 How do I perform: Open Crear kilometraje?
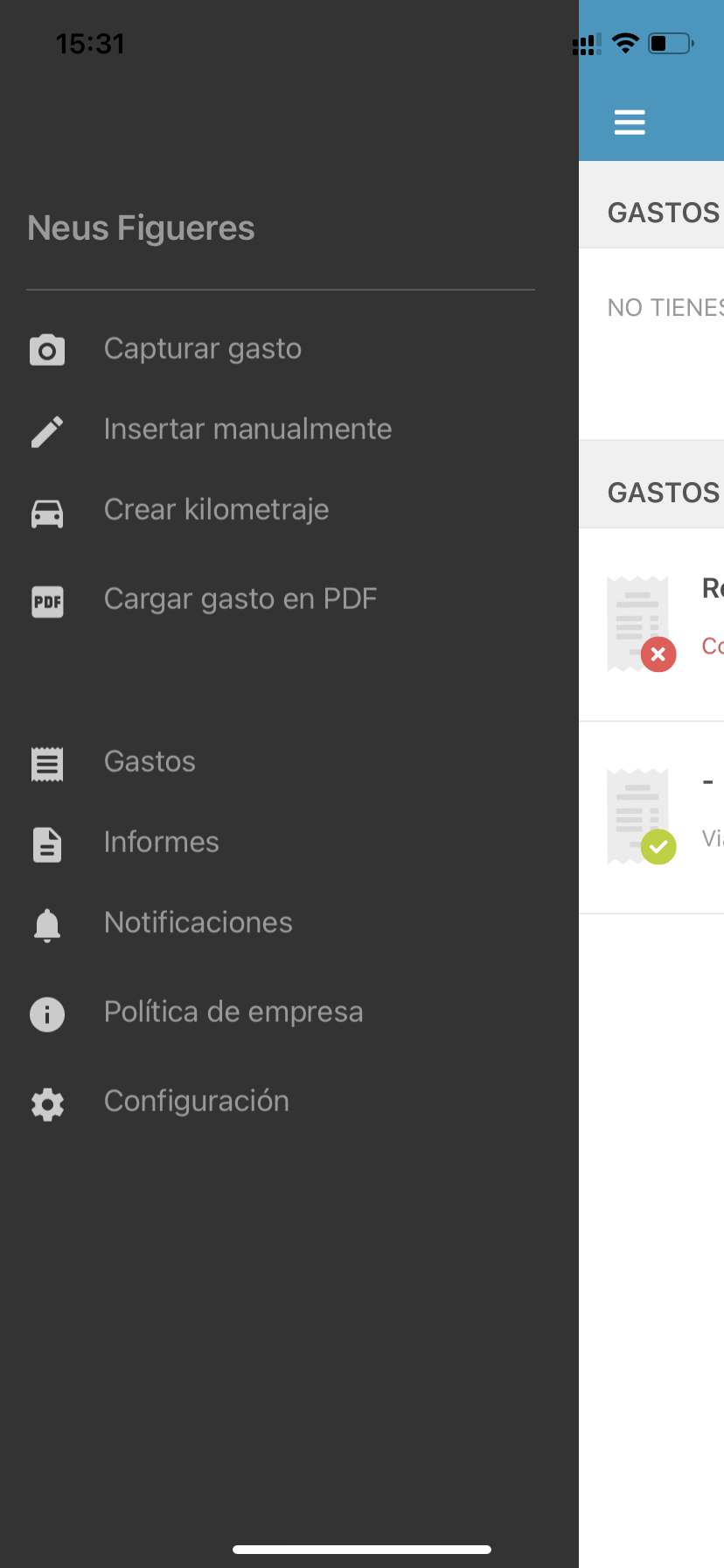coord(216,510)
